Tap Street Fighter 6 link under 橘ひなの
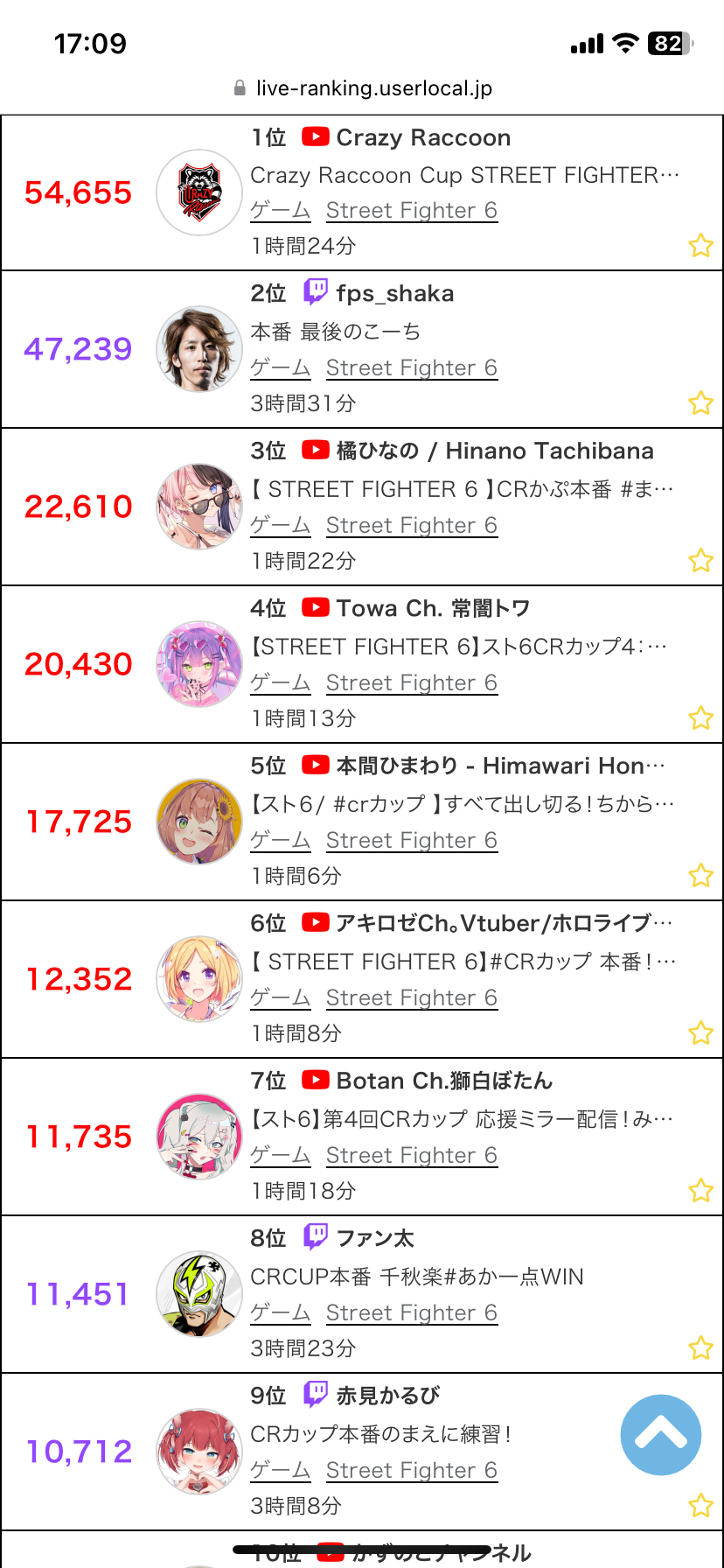 click(x=412, y=525)
